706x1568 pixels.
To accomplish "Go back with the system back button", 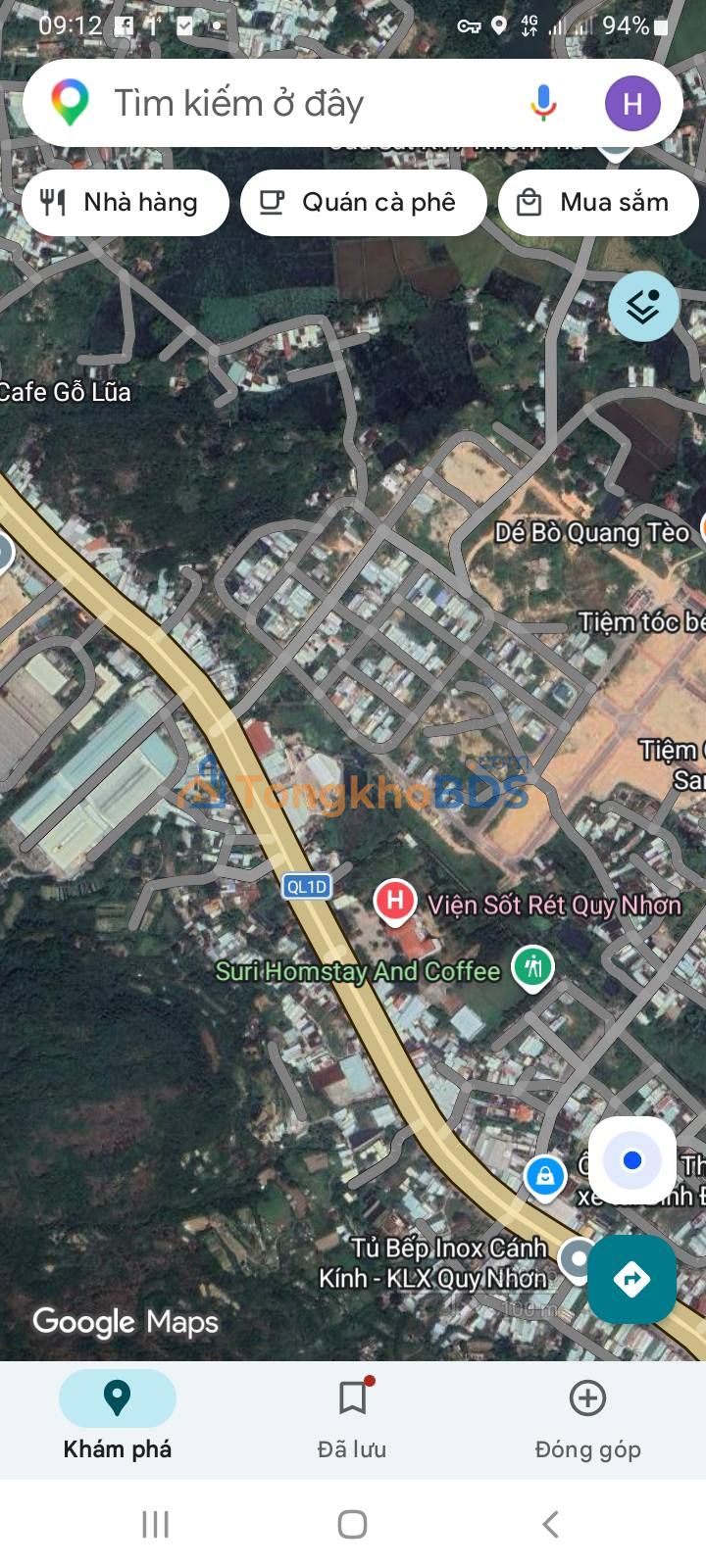I will (550, 1524).
